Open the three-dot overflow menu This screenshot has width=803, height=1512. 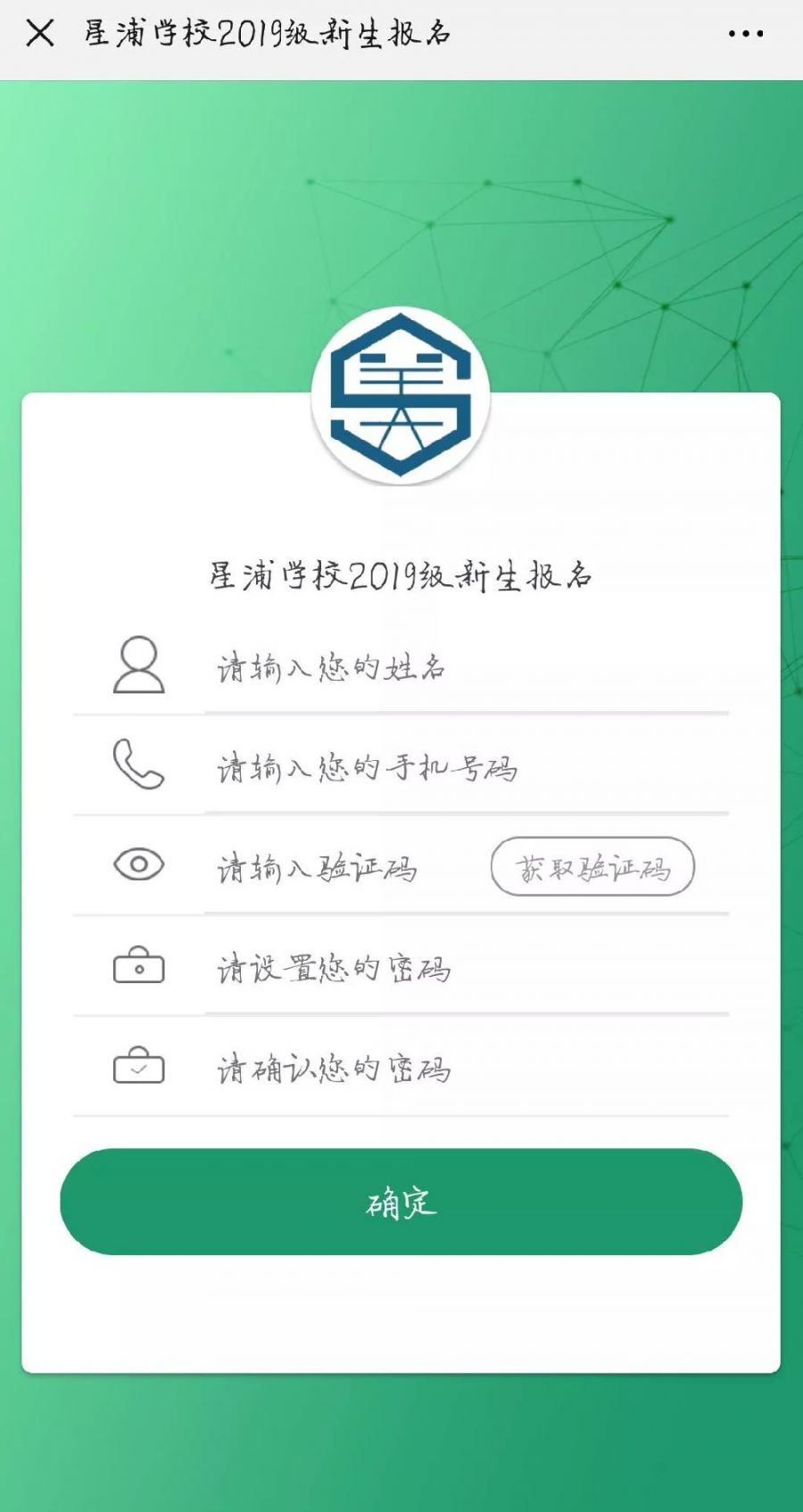[x=745, y=34]
